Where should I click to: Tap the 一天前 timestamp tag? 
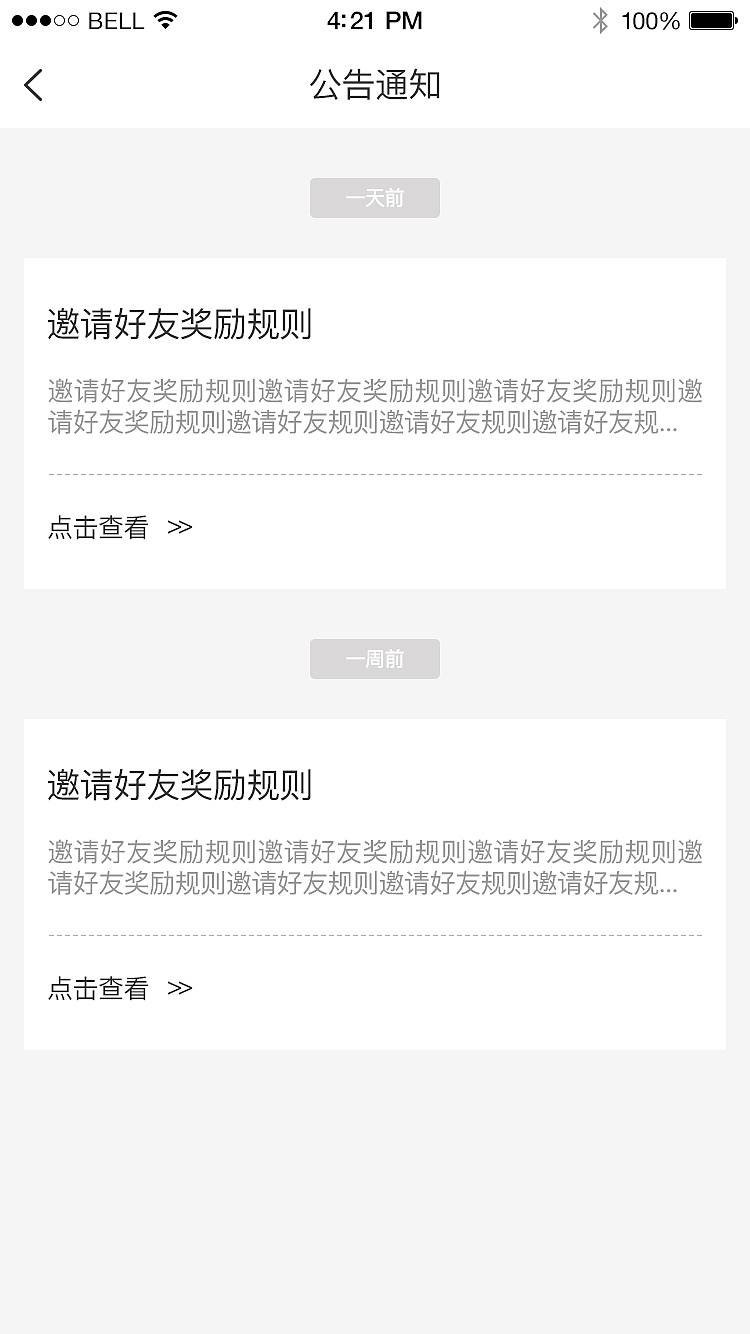tap(374, 197)
